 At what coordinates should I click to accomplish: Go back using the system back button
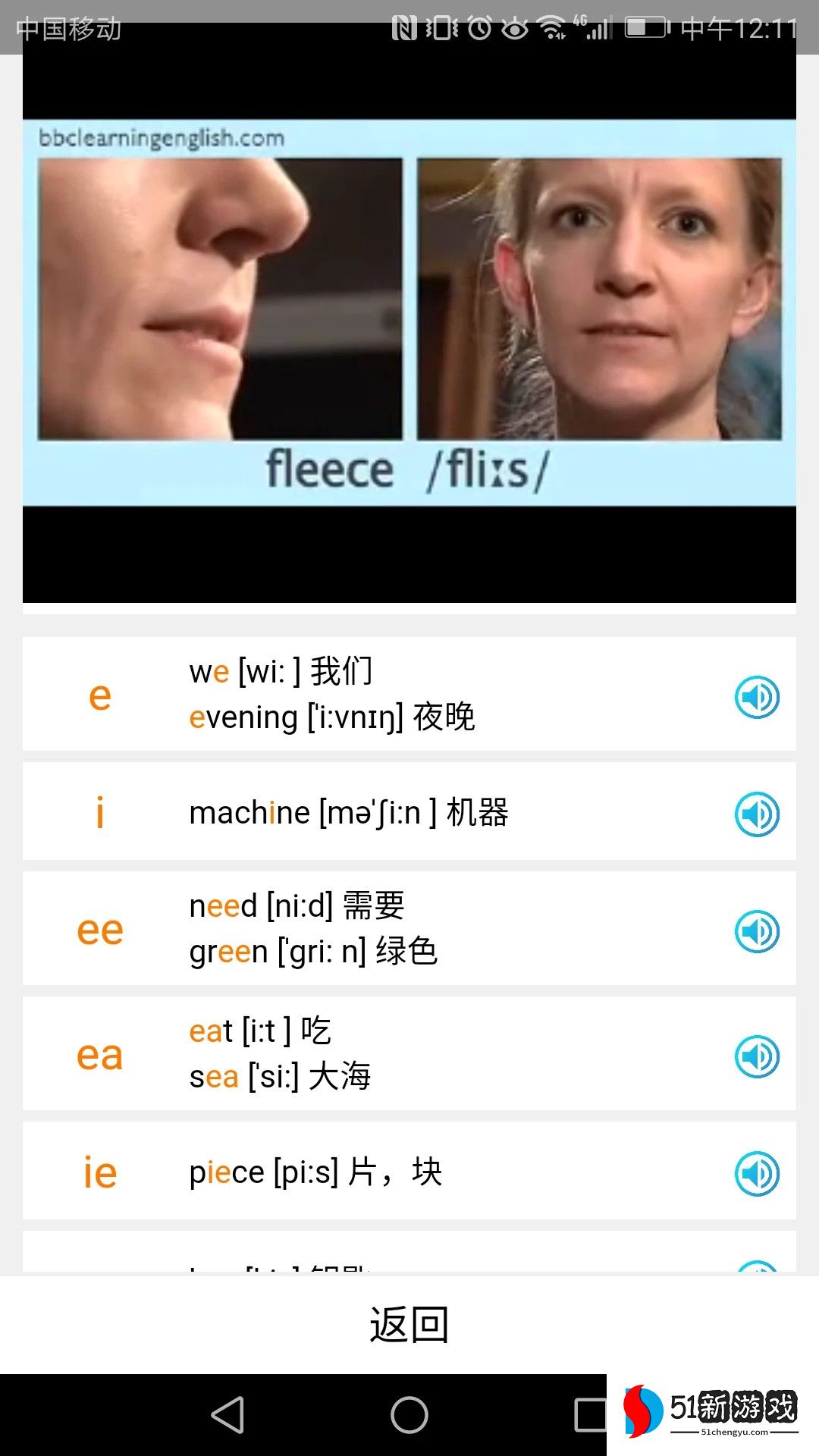tap(227, 1415)
